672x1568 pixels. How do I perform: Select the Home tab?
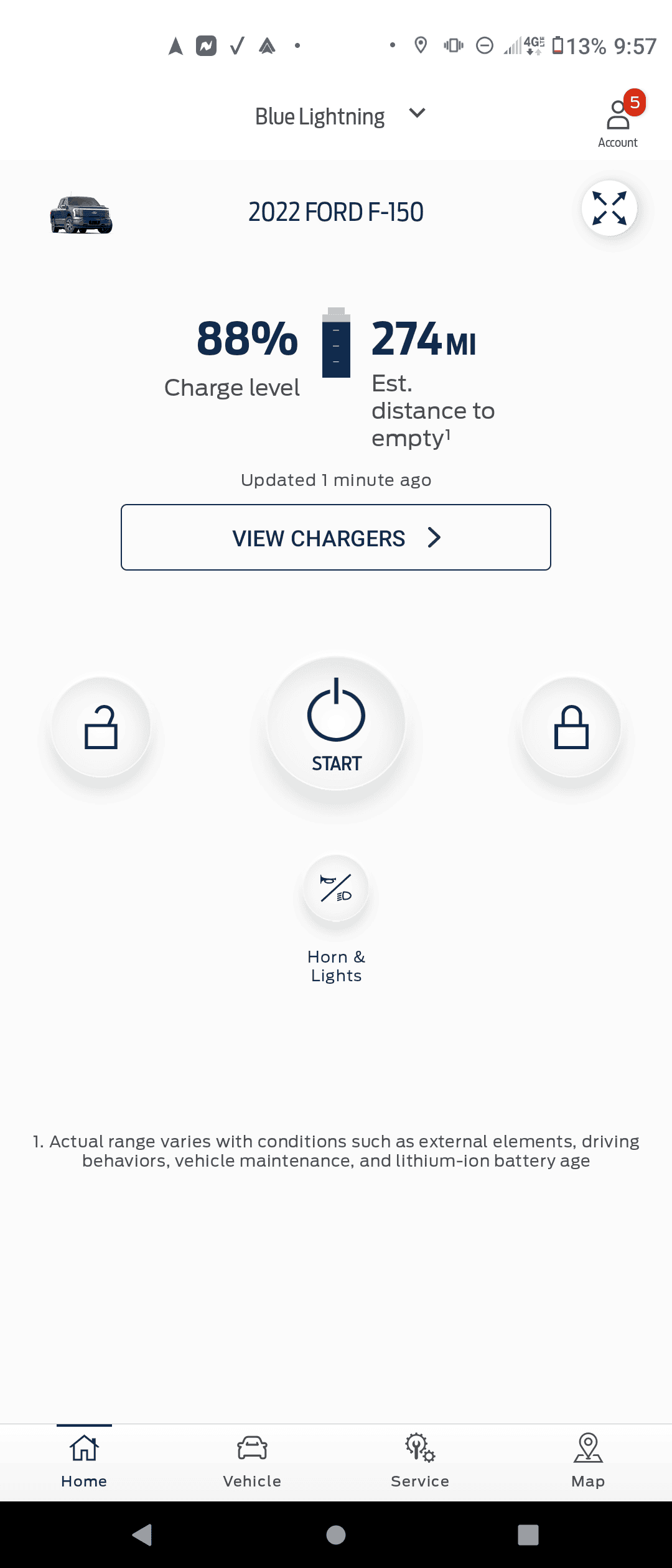tap(84, 1461)
